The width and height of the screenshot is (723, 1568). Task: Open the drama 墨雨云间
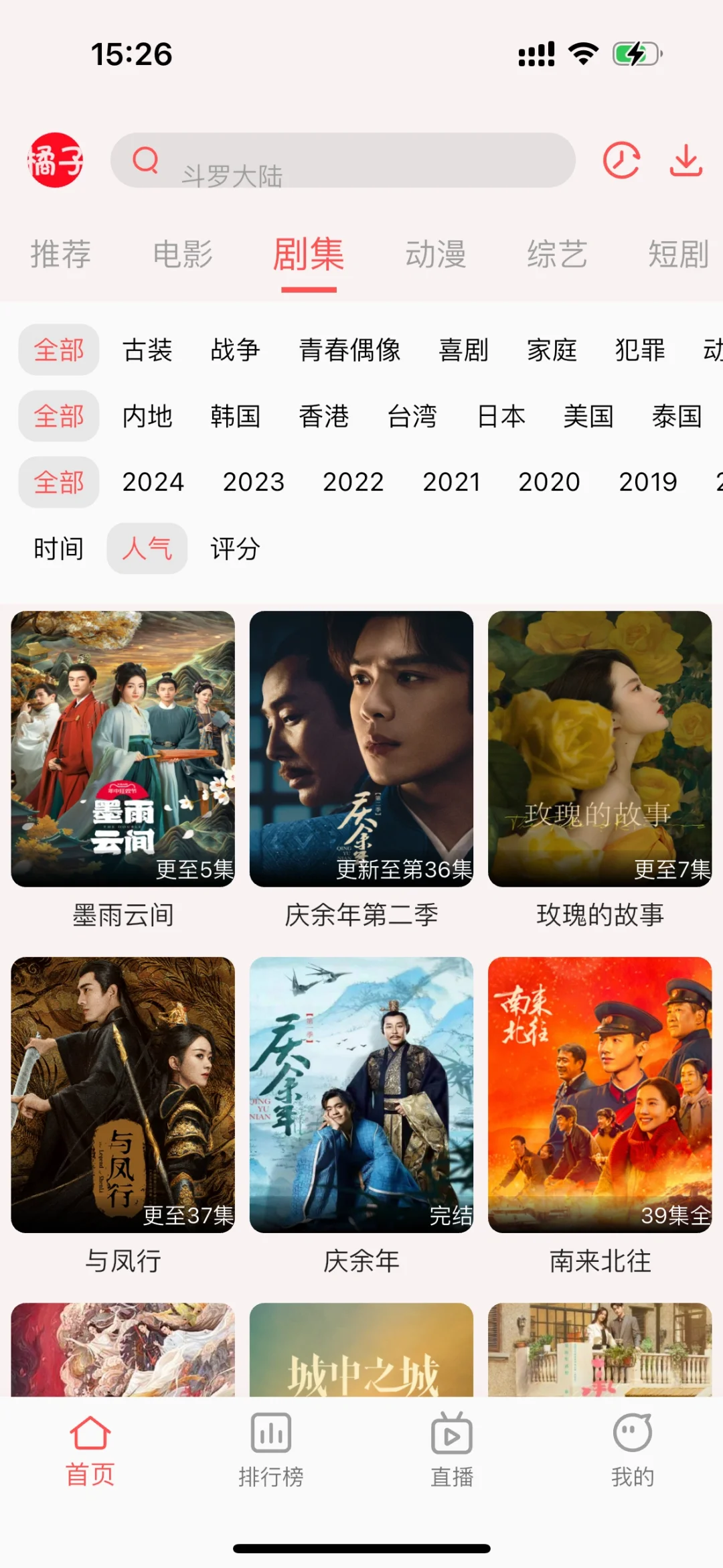tap(123, 749)
